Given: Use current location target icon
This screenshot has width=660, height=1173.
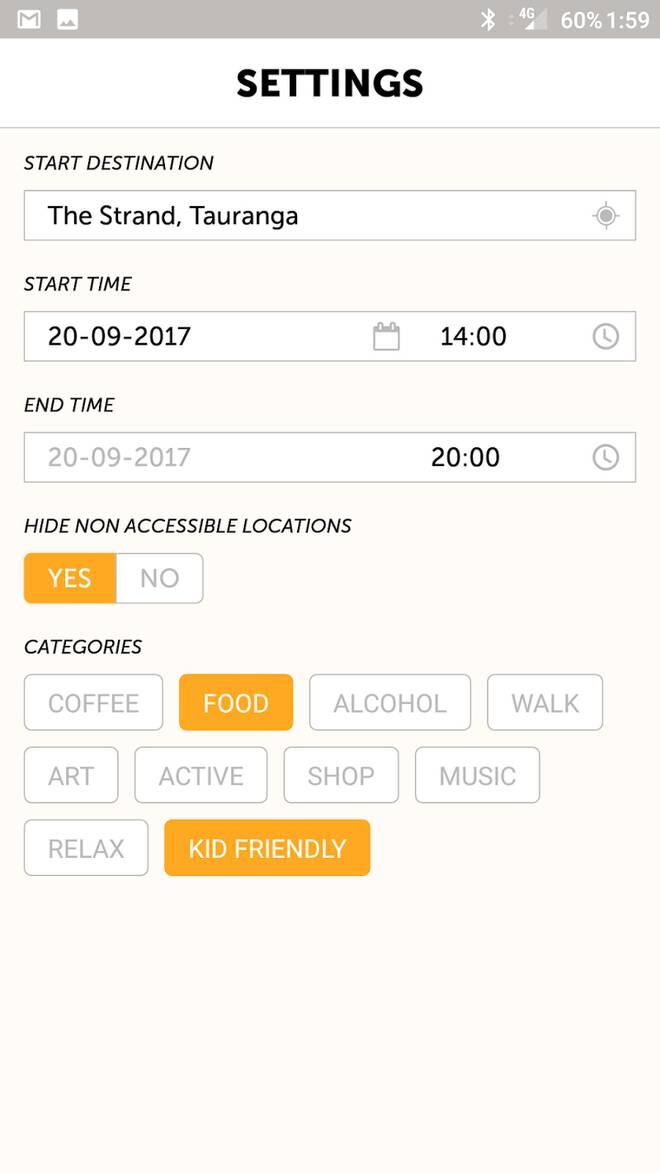Looking at the screenshot, I should pyautogui.click(x=605, y=216).
